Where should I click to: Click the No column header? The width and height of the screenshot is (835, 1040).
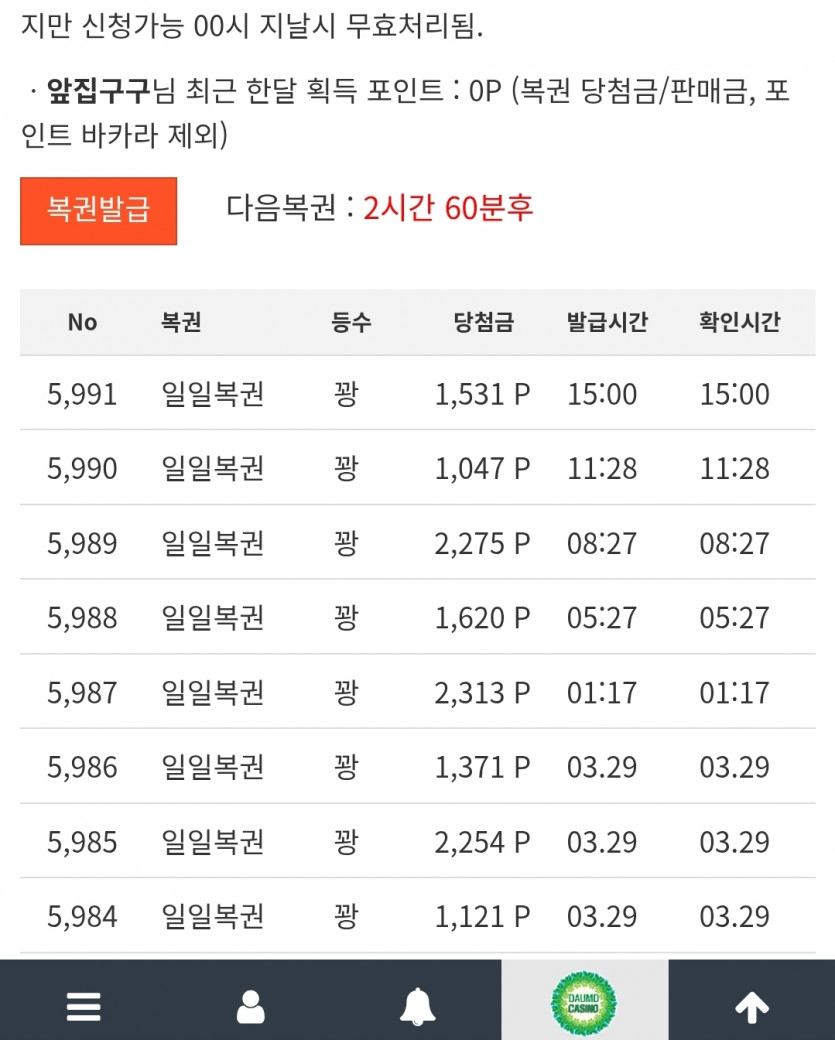(x=80, y=322)
